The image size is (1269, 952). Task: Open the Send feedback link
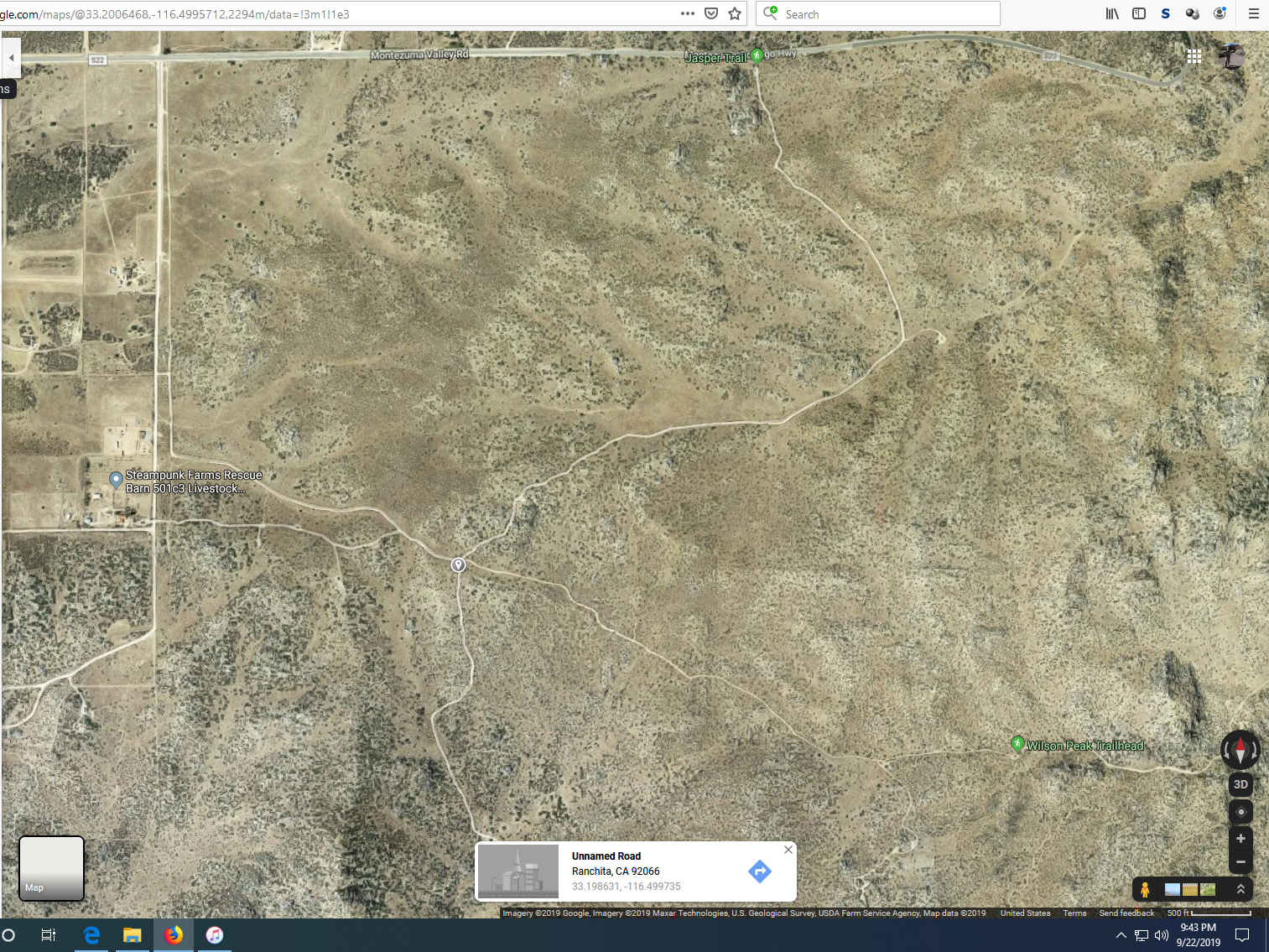[x=1126, y=913]
